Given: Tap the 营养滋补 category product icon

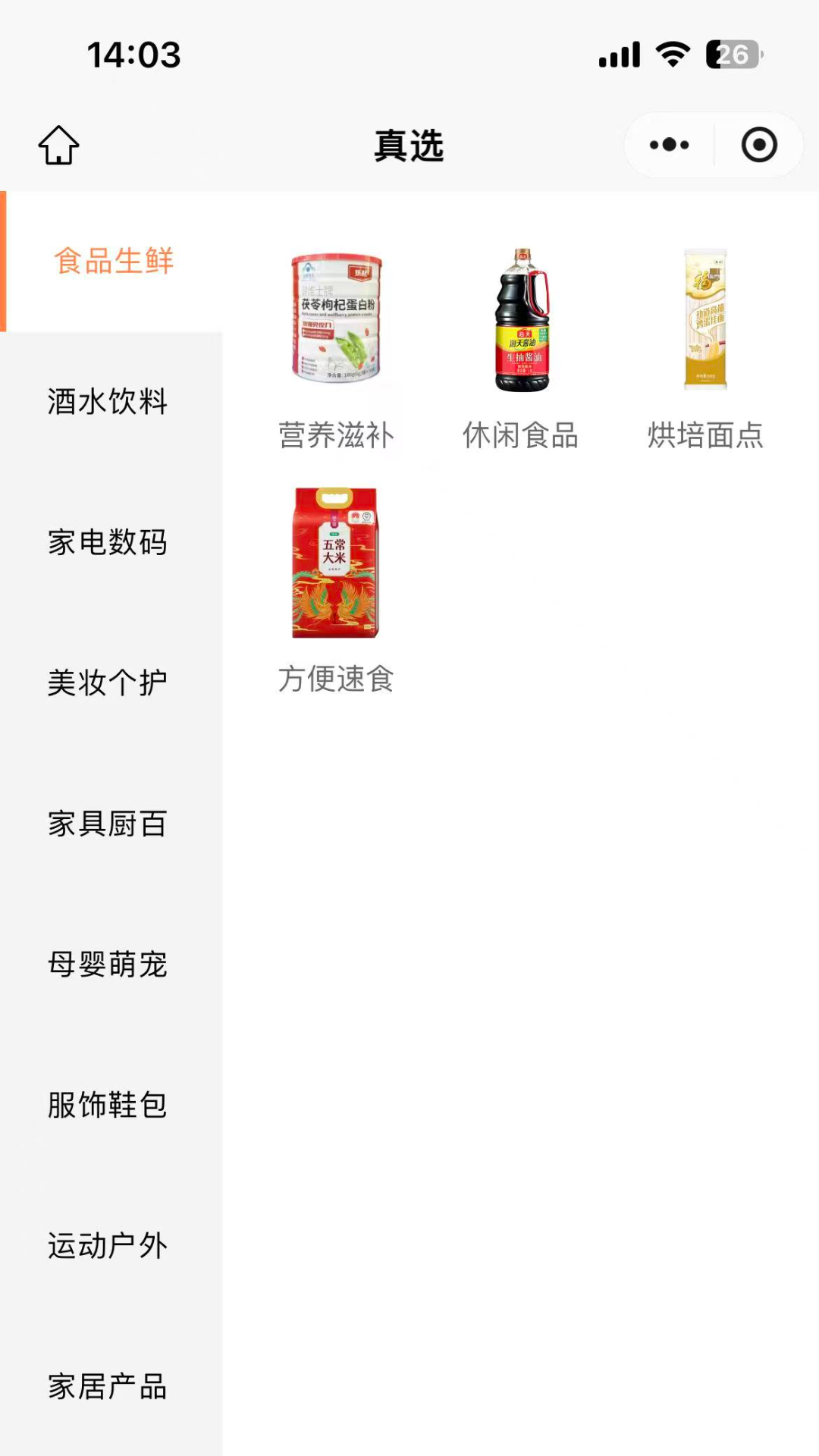Looking at the screenshot, I should (x=336, y=322).
